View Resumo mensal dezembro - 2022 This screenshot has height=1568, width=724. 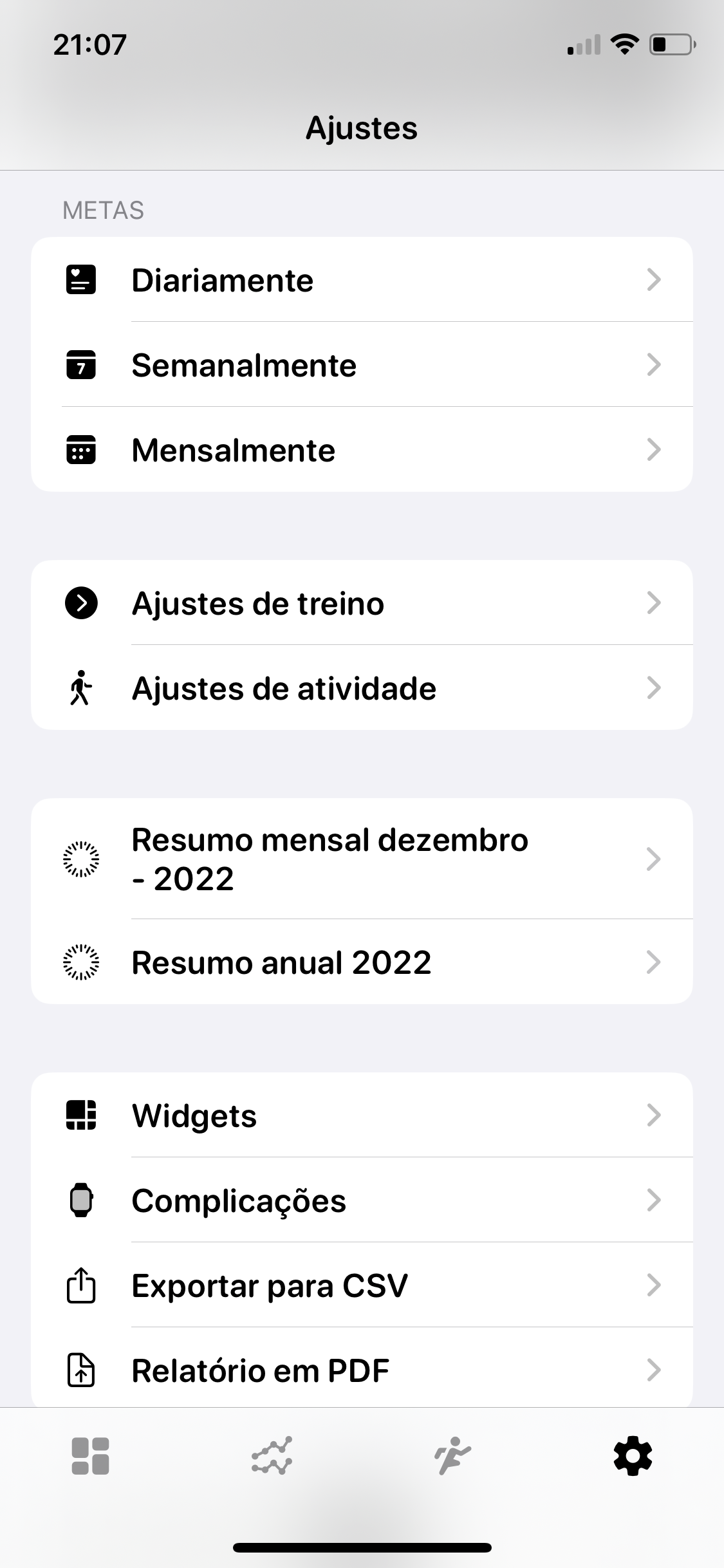362,859
